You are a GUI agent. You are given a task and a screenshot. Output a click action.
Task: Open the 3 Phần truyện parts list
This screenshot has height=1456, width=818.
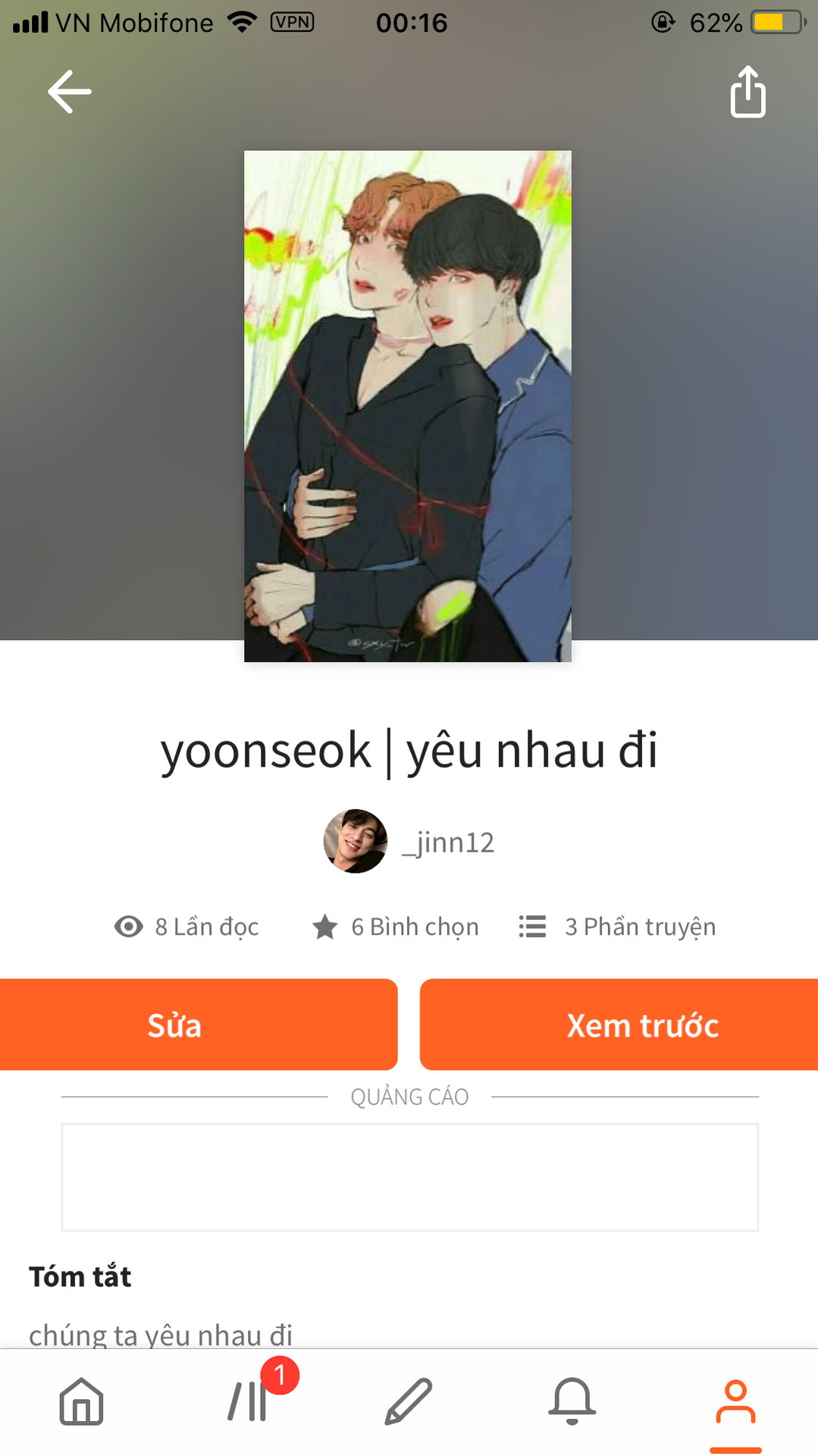[x=618, y=927]
